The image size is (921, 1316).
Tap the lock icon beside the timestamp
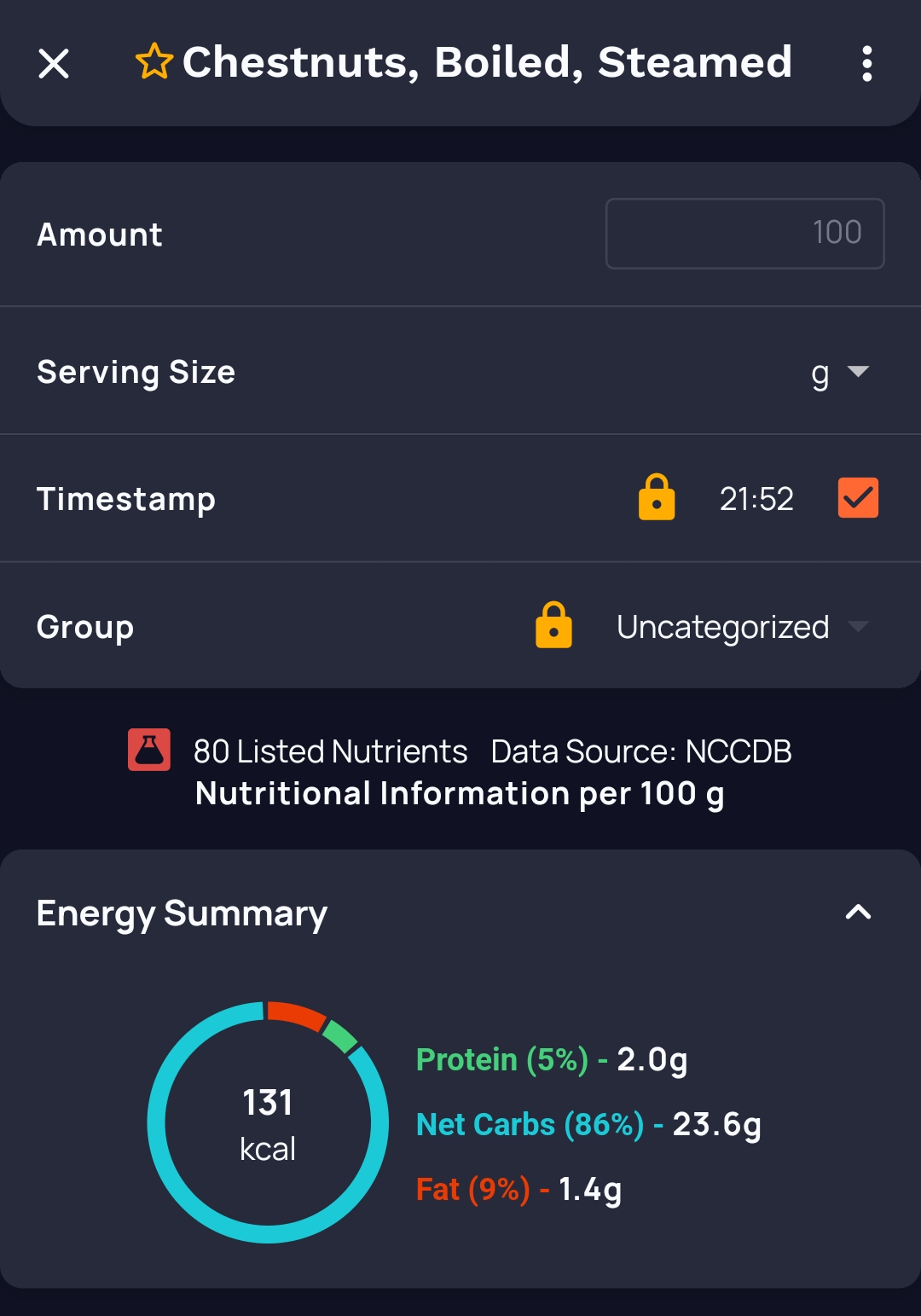pos(657,498)
